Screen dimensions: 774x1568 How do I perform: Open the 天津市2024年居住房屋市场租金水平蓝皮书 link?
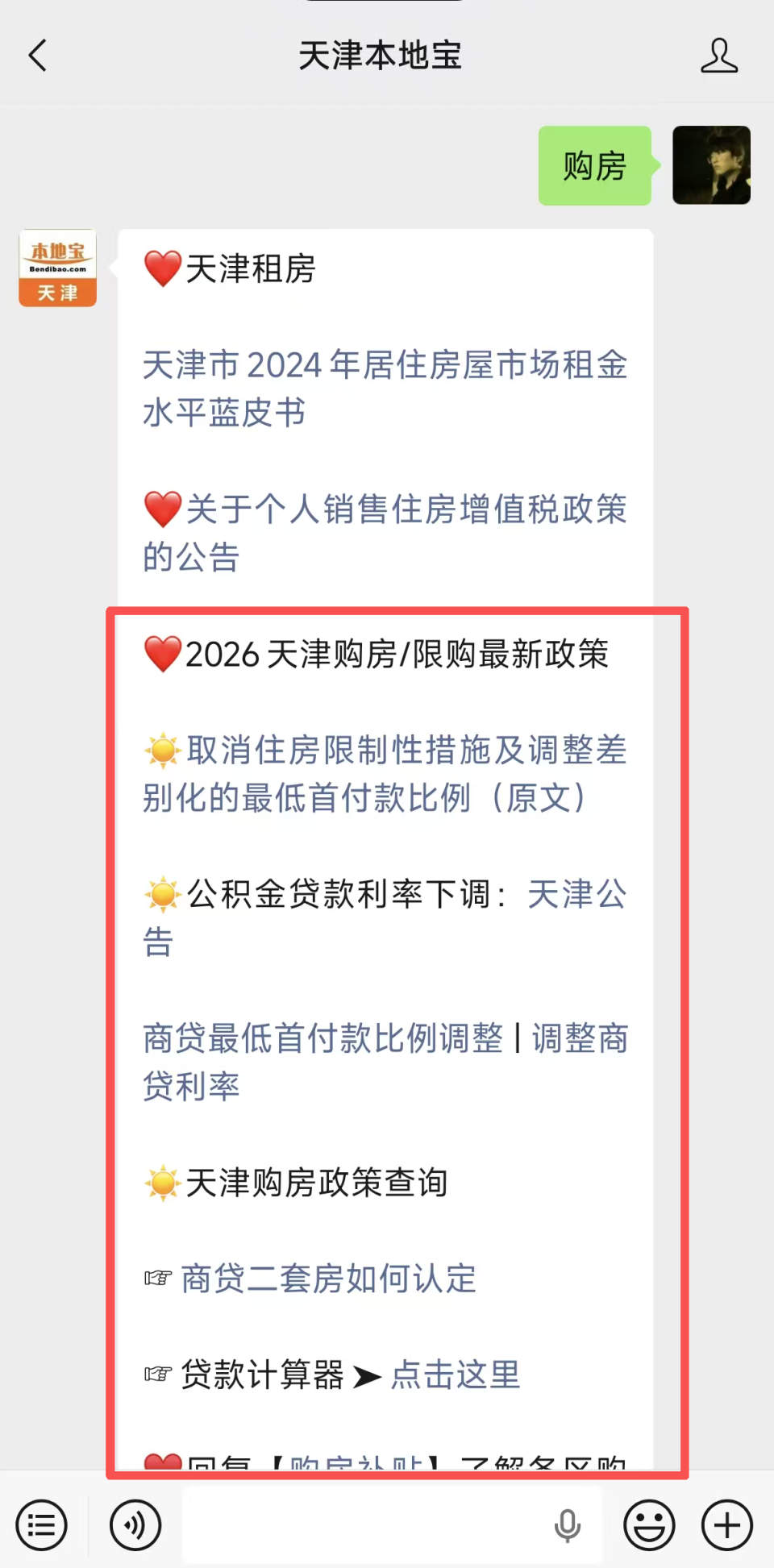click(385, 389)
